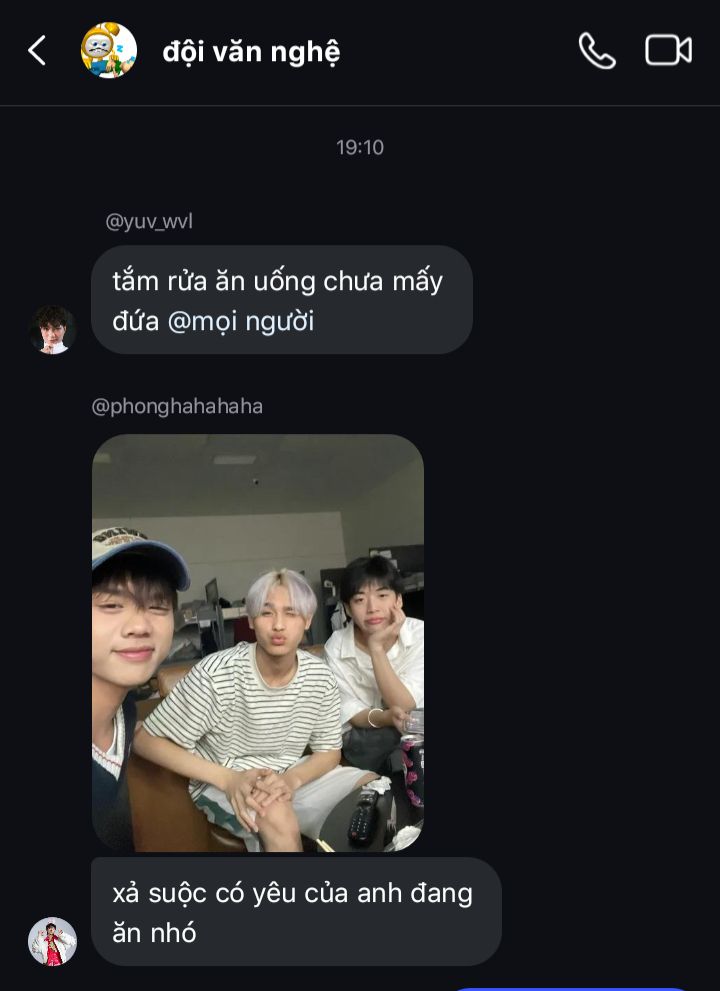Go back from the chat
Viewport: 720px width, 991px height.
point(37,51)
